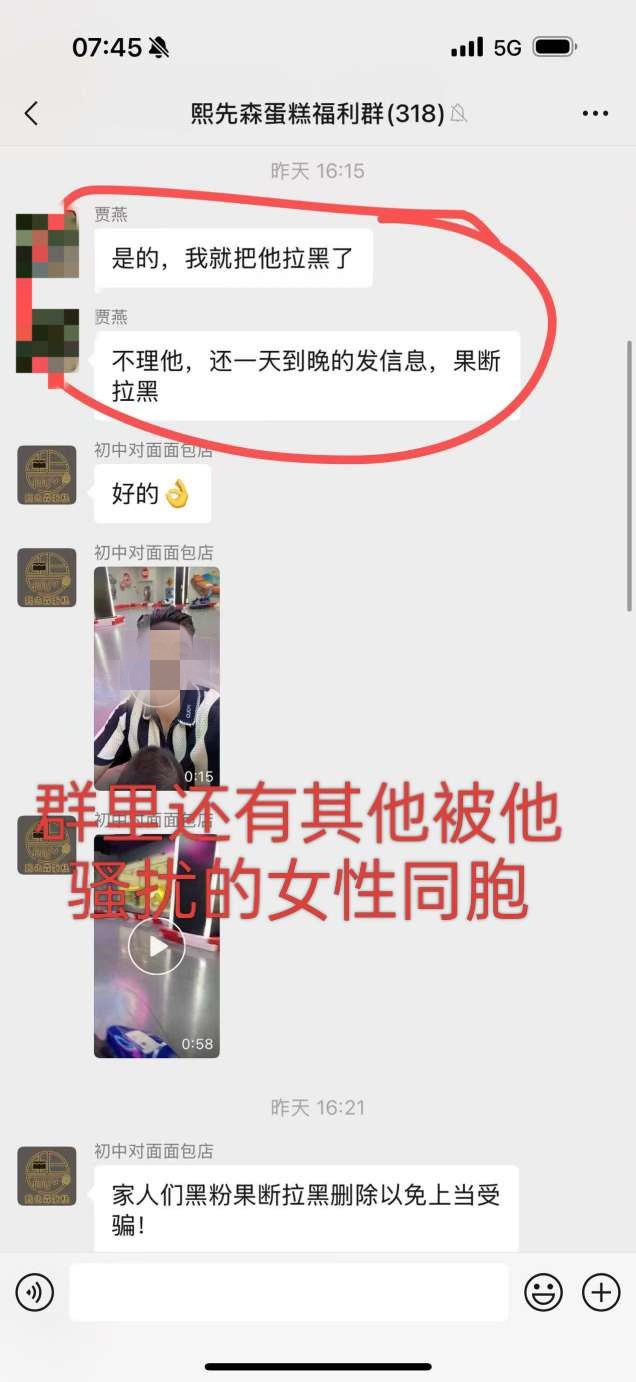Tap the message text field
Screen dimensions: 636x1382
pos(288,1293)
